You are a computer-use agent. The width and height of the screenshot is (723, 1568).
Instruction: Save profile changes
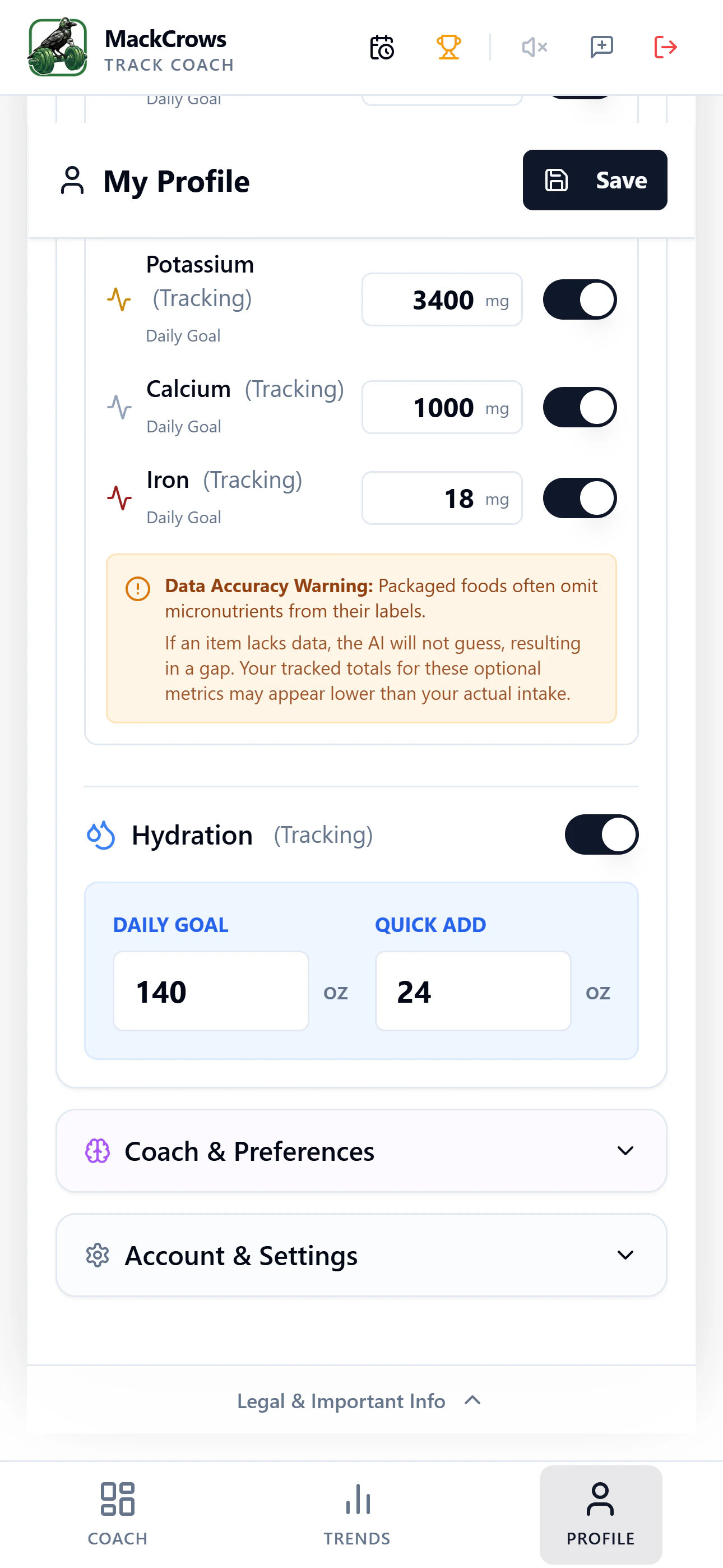tap(595, 180)
